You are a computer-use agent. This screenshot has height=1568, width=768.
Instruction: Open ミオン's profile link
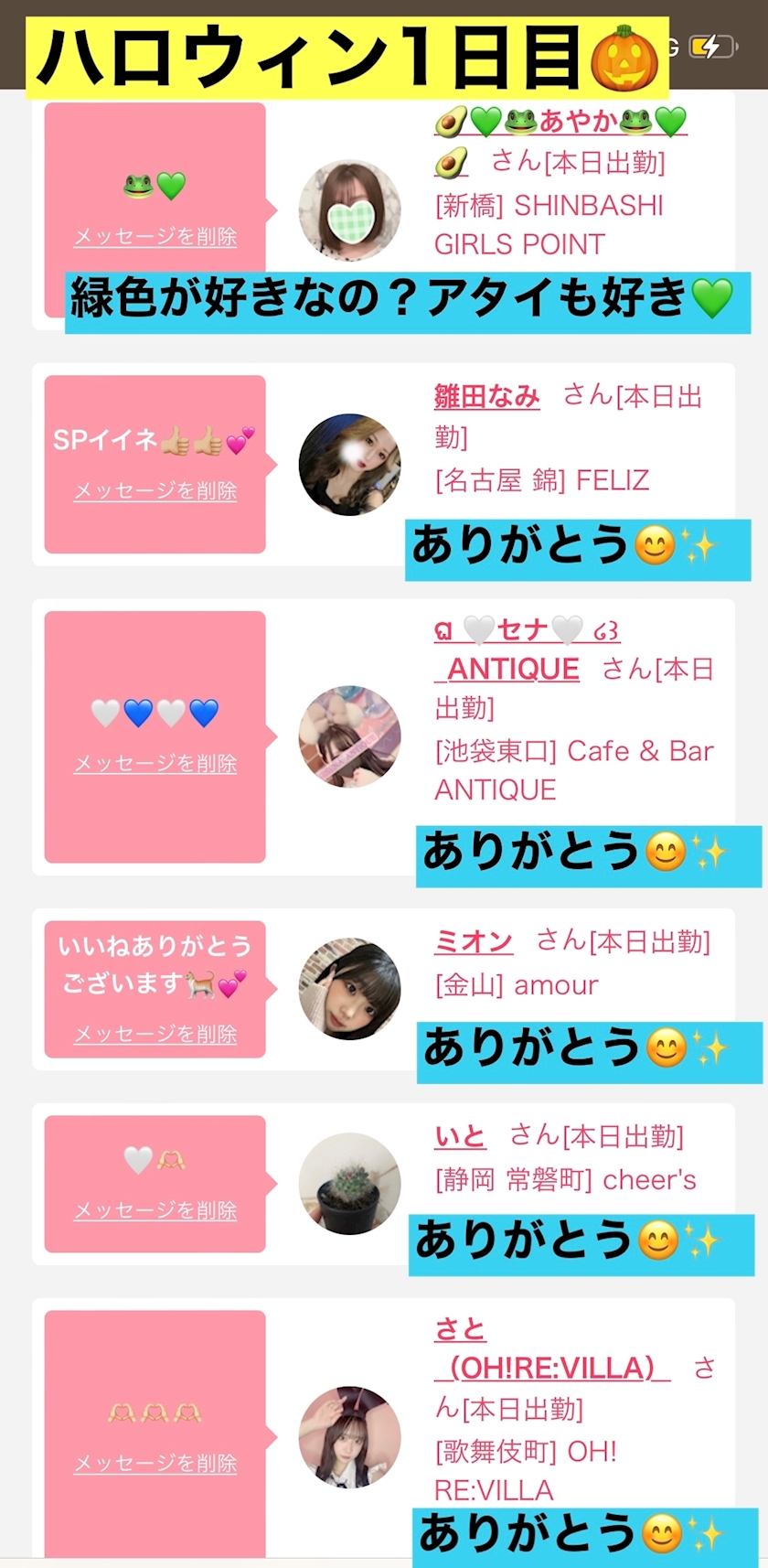tap(473, 941)
